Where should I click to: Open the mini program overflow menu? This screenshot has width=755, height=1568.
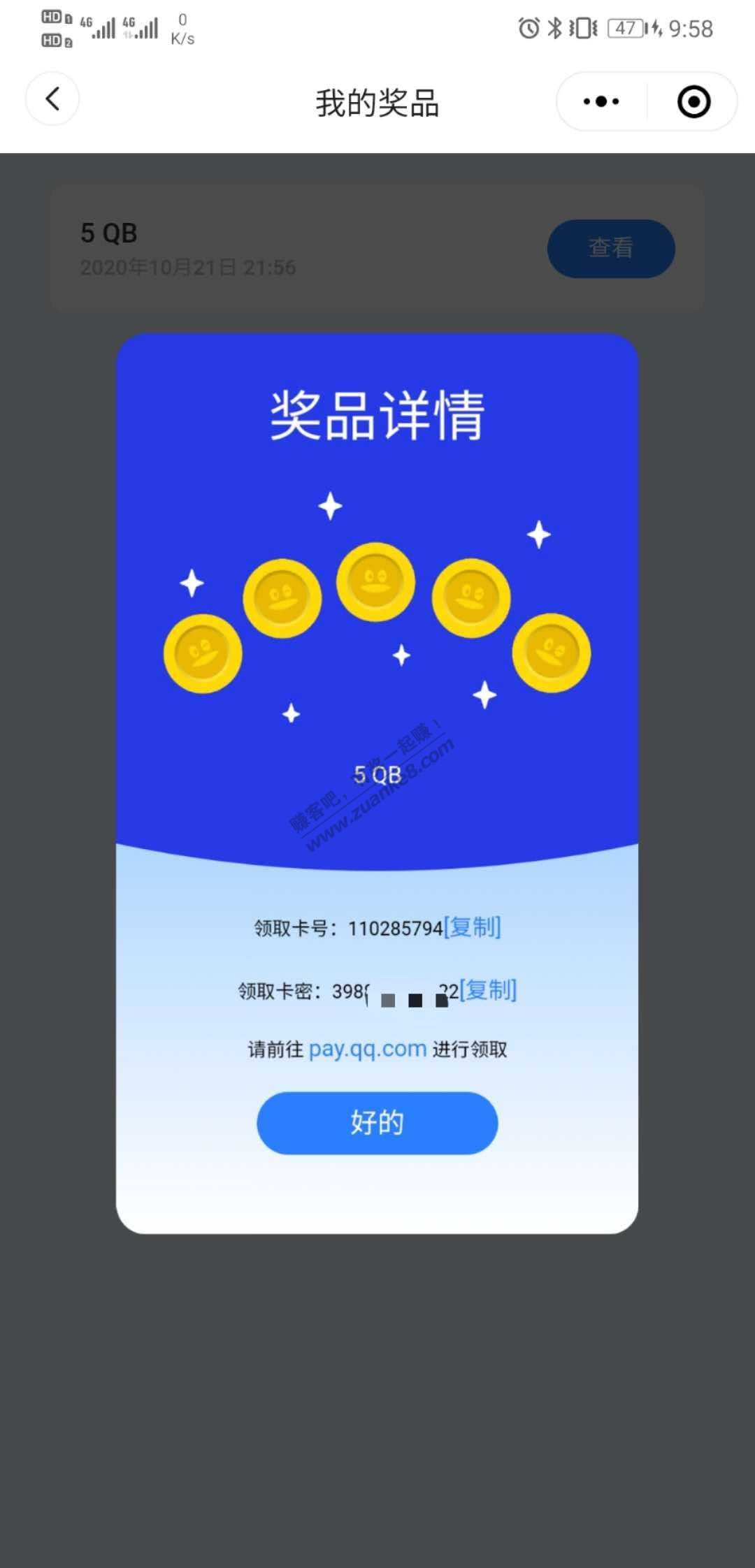click(x=601, y=102)
